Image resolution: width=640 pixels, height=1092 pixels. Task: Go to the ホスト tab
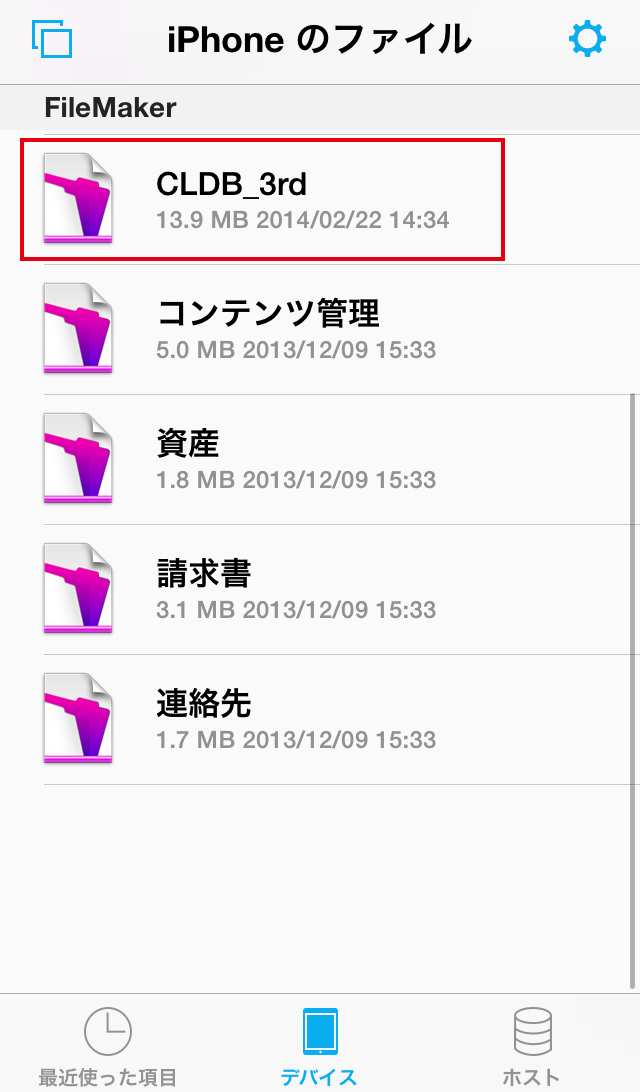point(531,1045)
